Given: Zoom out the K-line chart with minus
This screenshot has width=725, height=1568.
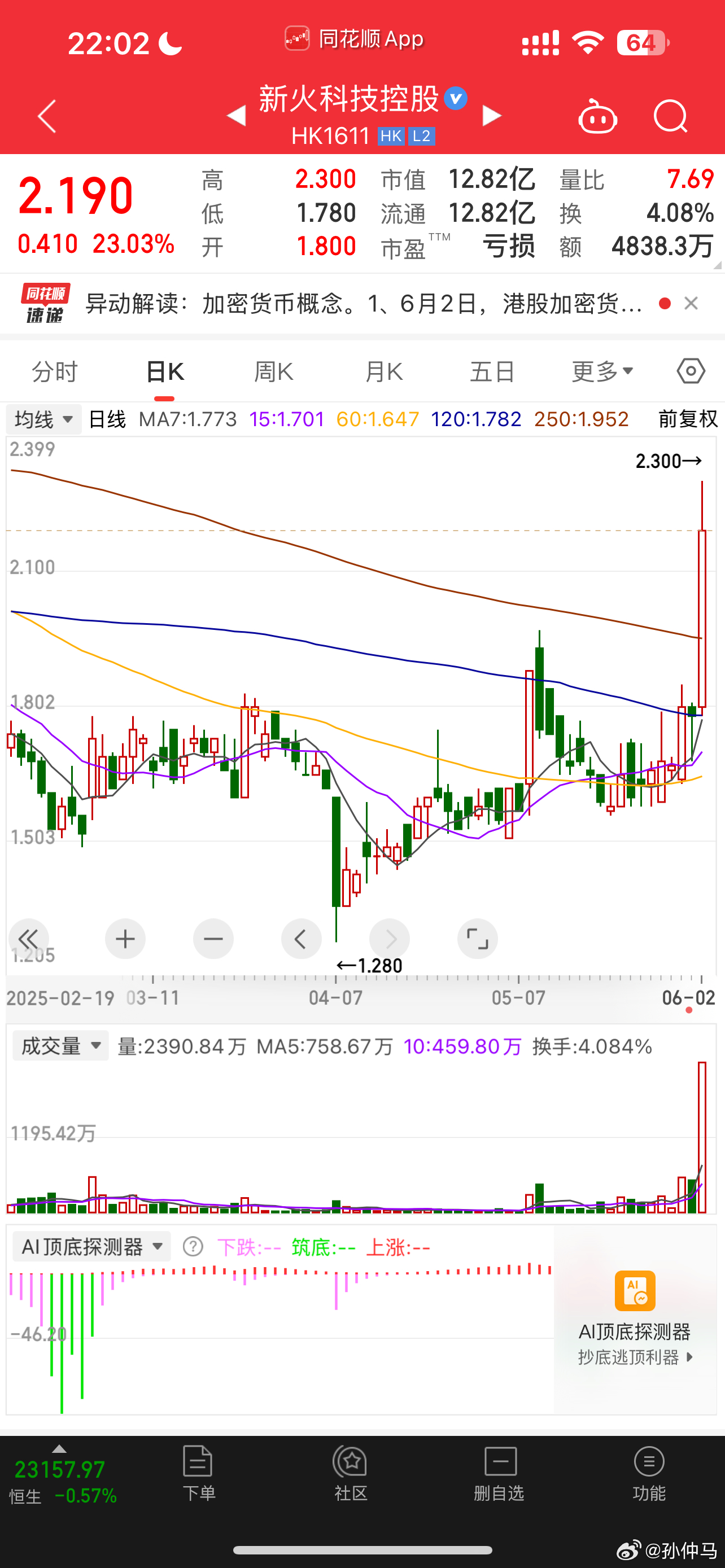Looking at the screenshot, I should coord(213,939).
